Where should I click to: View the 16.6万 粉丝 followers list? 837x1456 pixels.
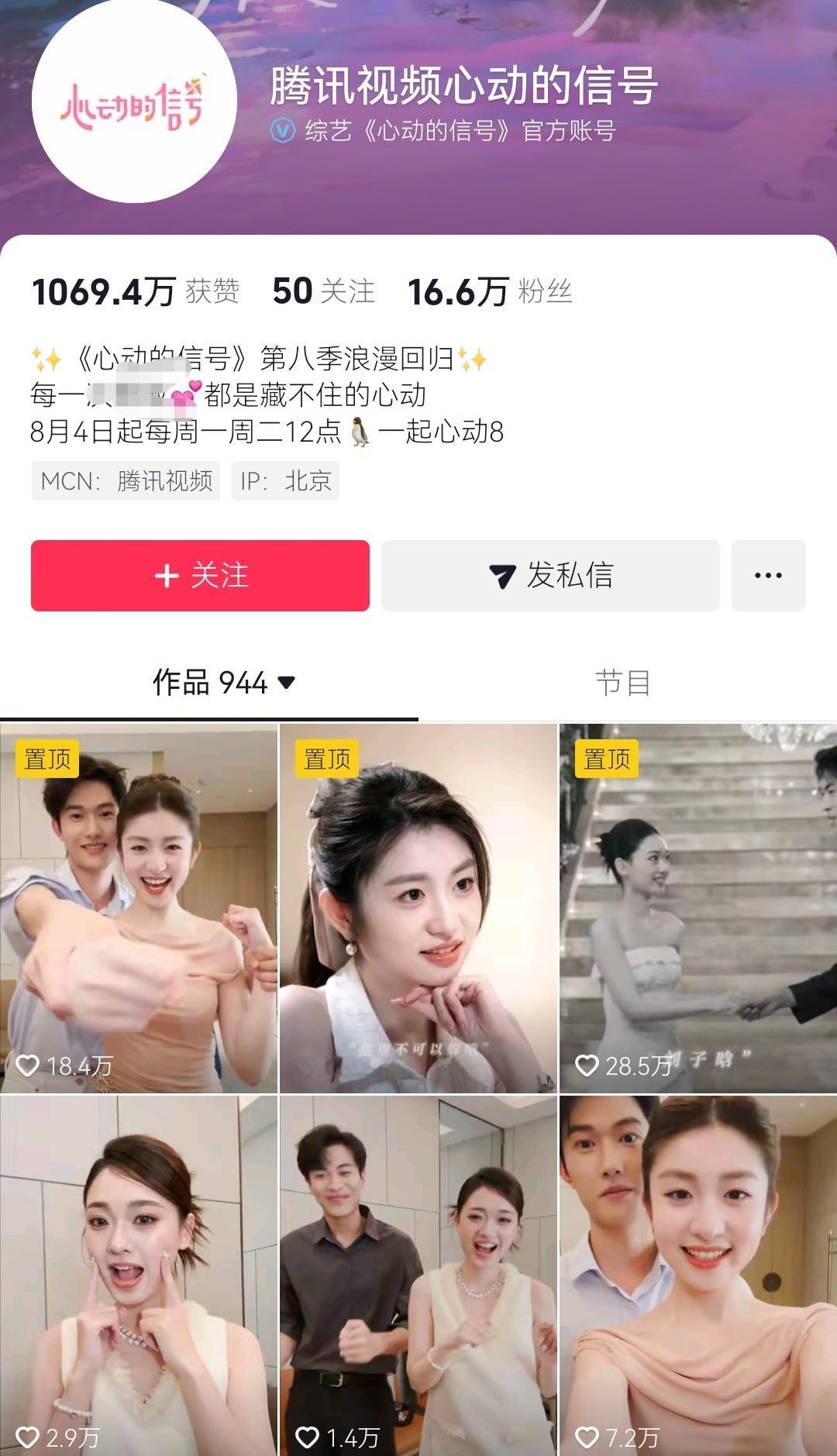(490, 291)
